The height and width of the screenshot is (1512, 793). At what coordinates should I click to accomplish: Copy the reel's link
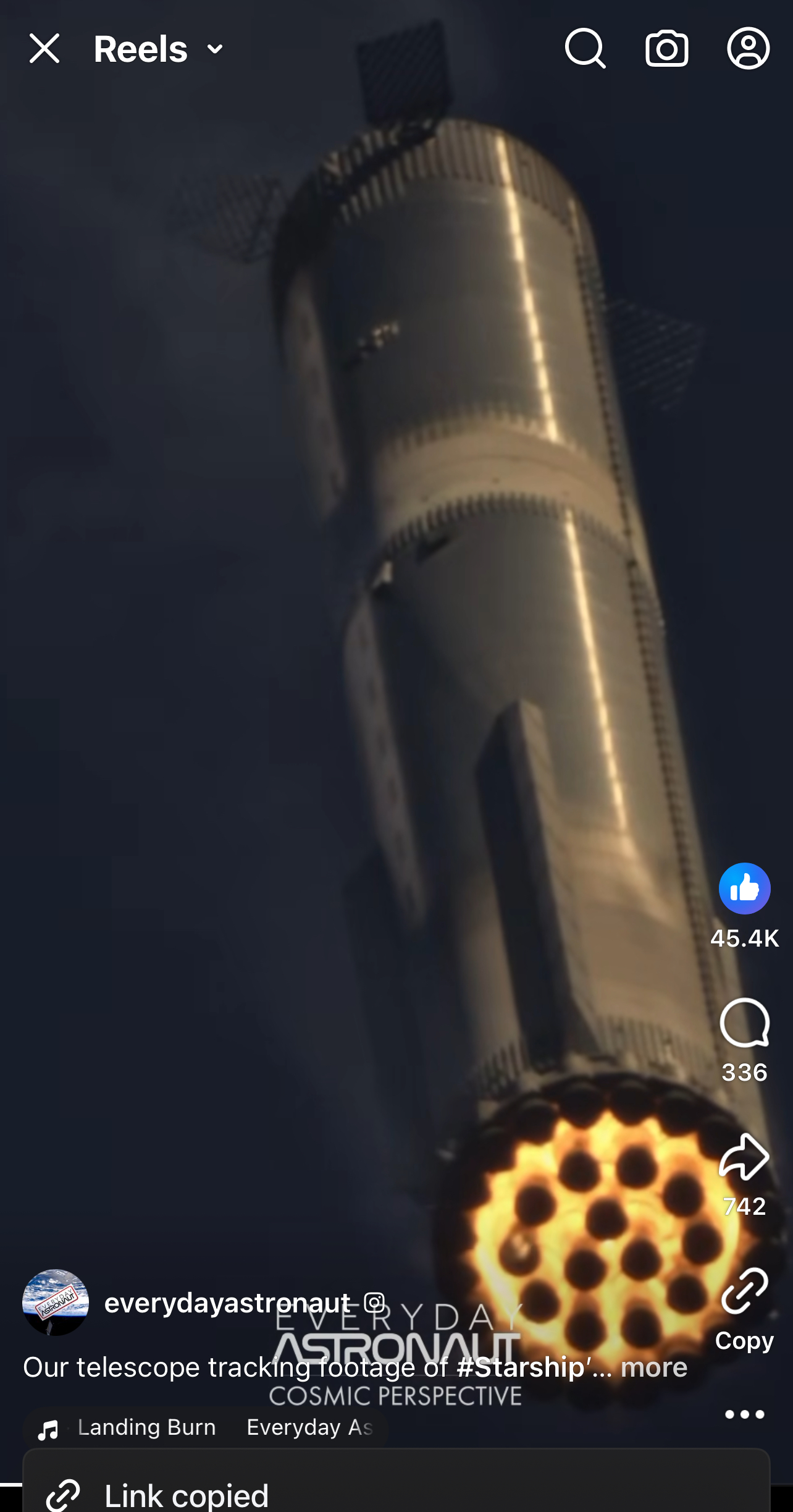pos(744,1291)
